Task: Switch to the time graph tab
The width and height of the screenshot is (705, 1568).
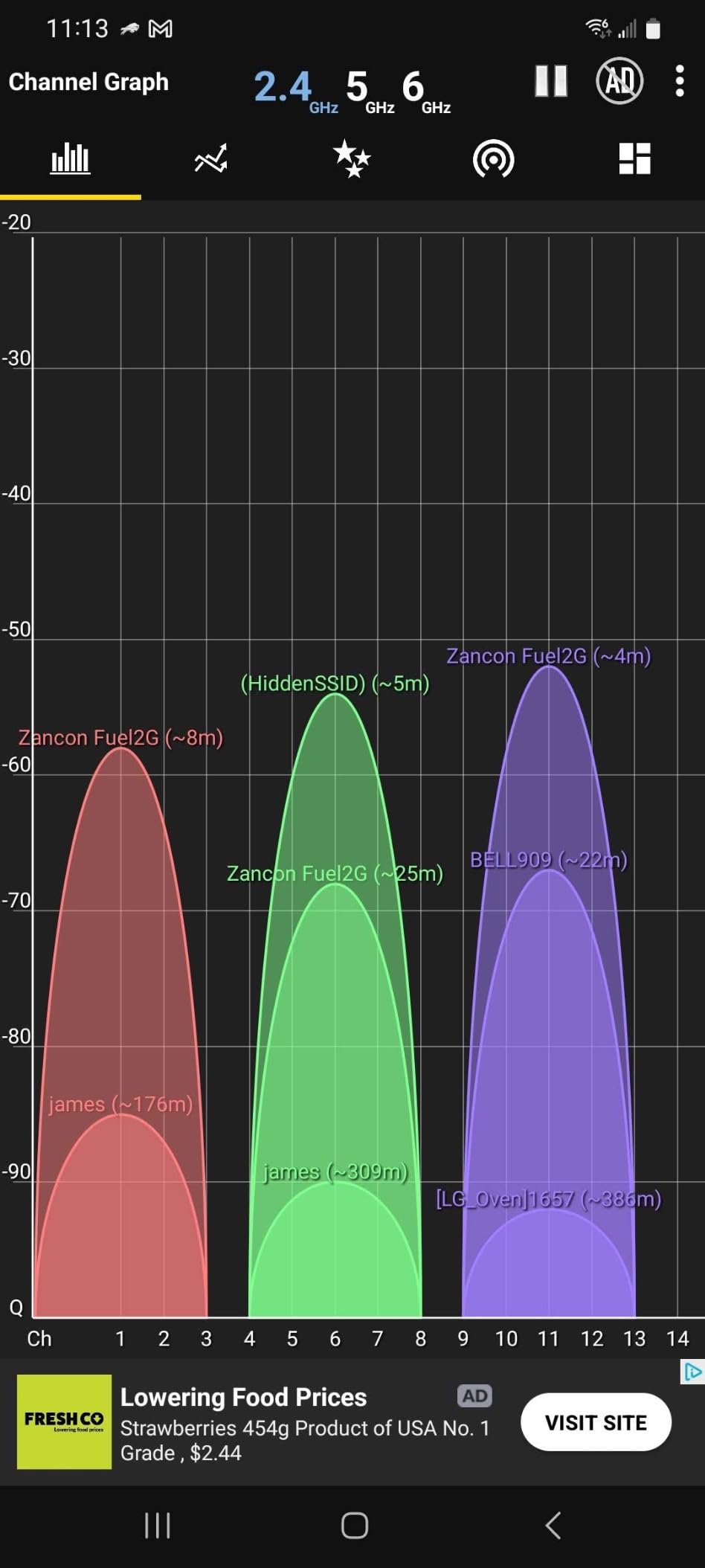Action: (x=211, y=158)
